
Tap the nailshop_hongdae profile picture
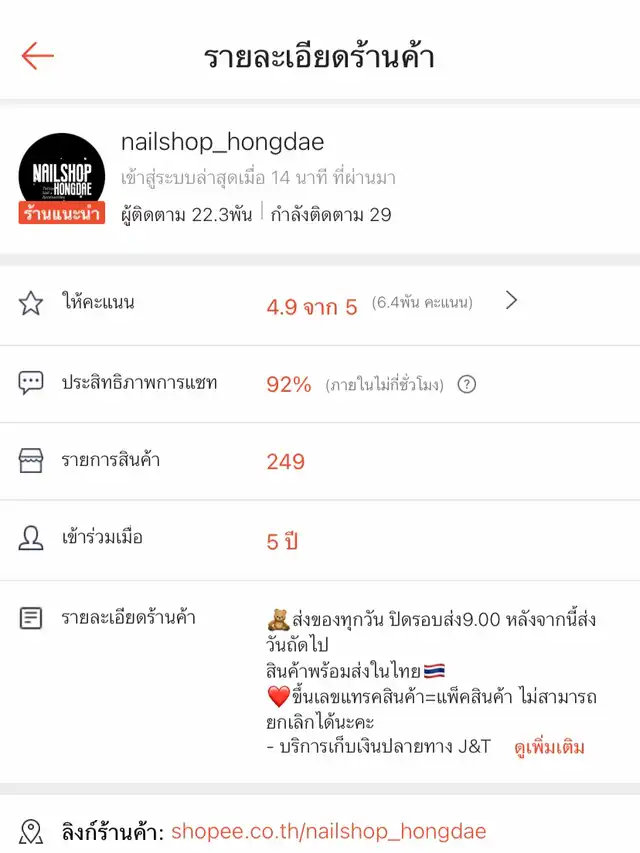62,176
